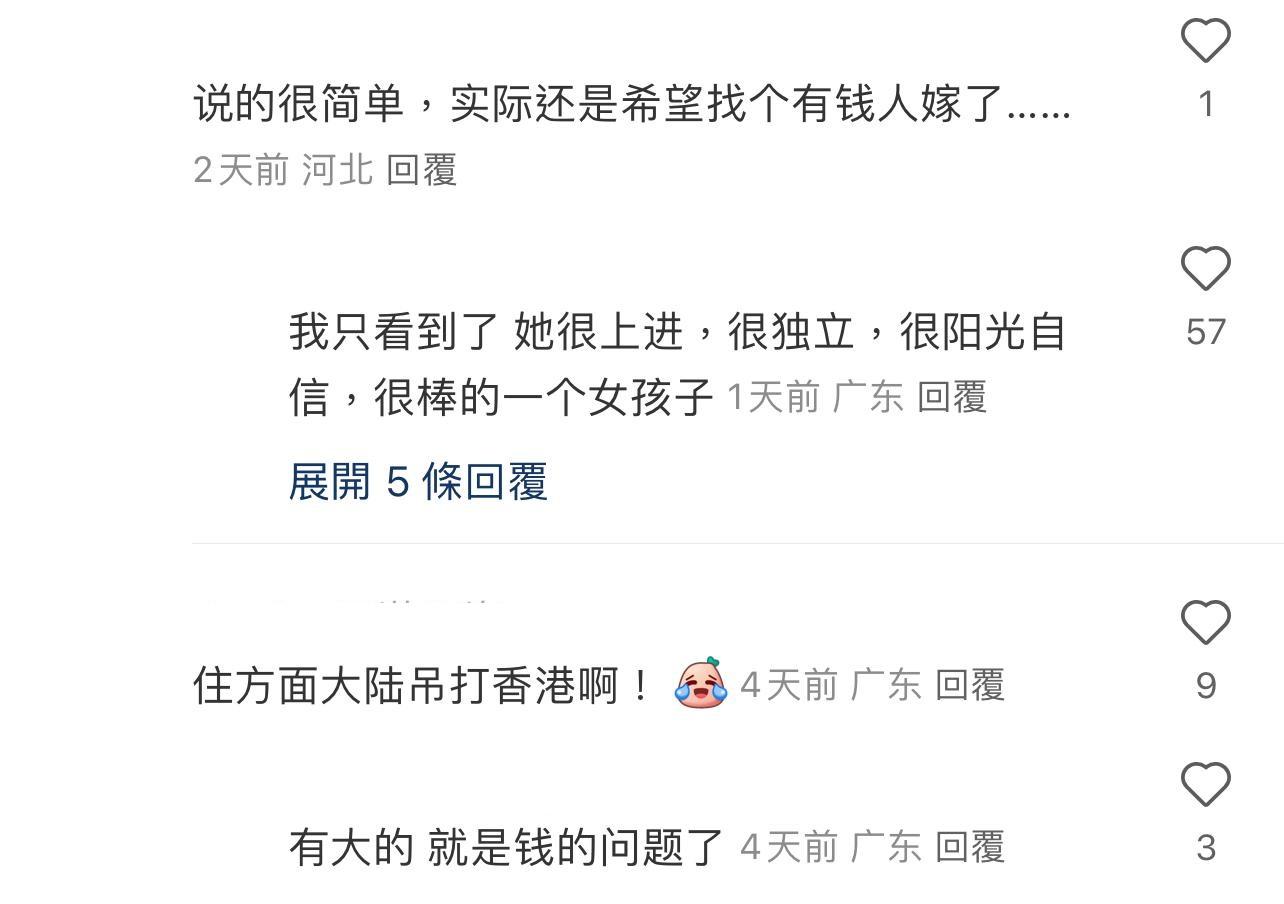This screenshot has height=904, width=1284.
Task: Reply to the 就是钱的问题了 comment
Action: pyautogui.click(x=969, y=848)
